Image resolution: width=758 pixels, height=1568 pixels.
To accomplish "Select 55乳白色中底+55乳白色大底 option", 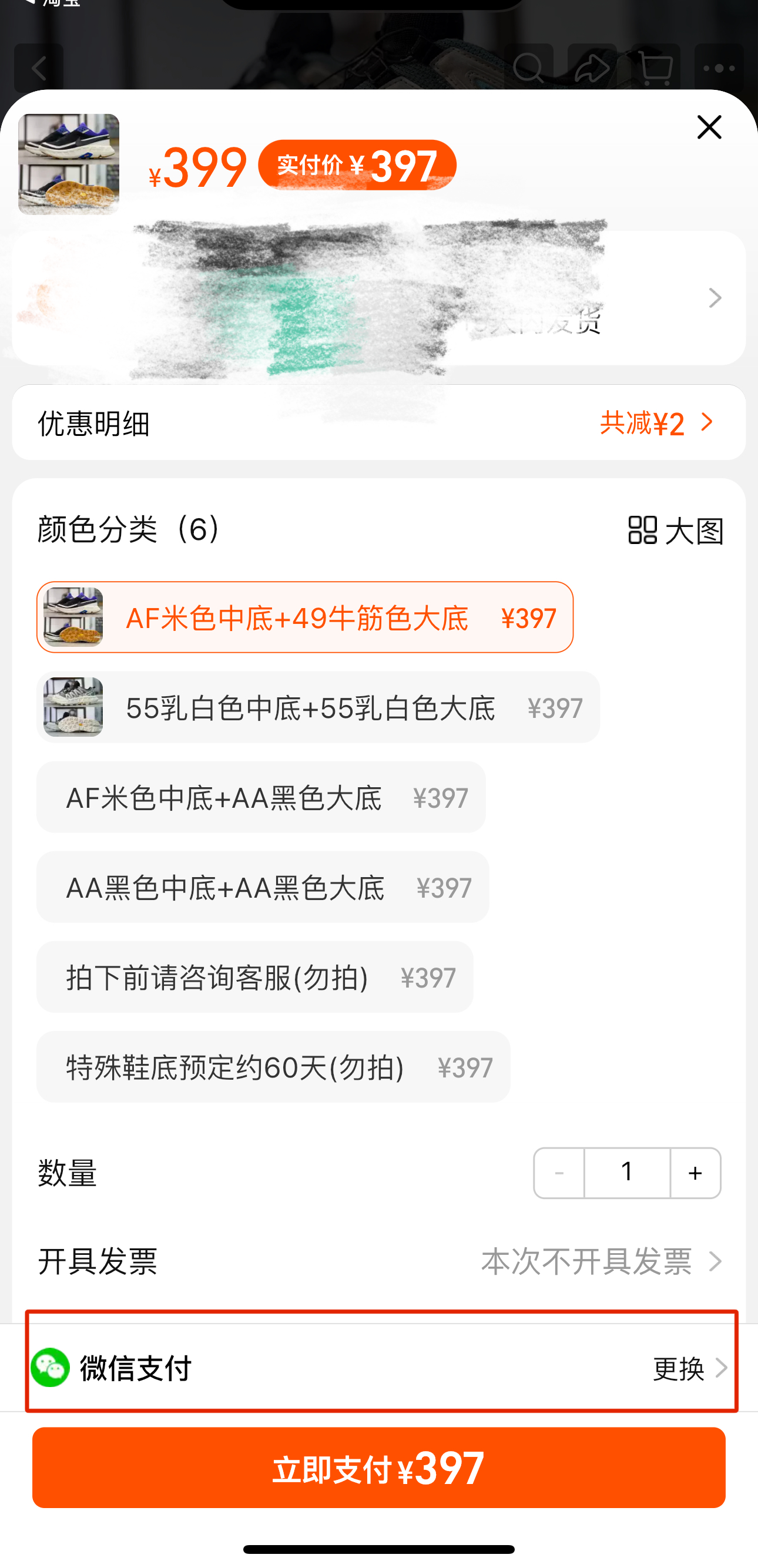I will (317, 707).
